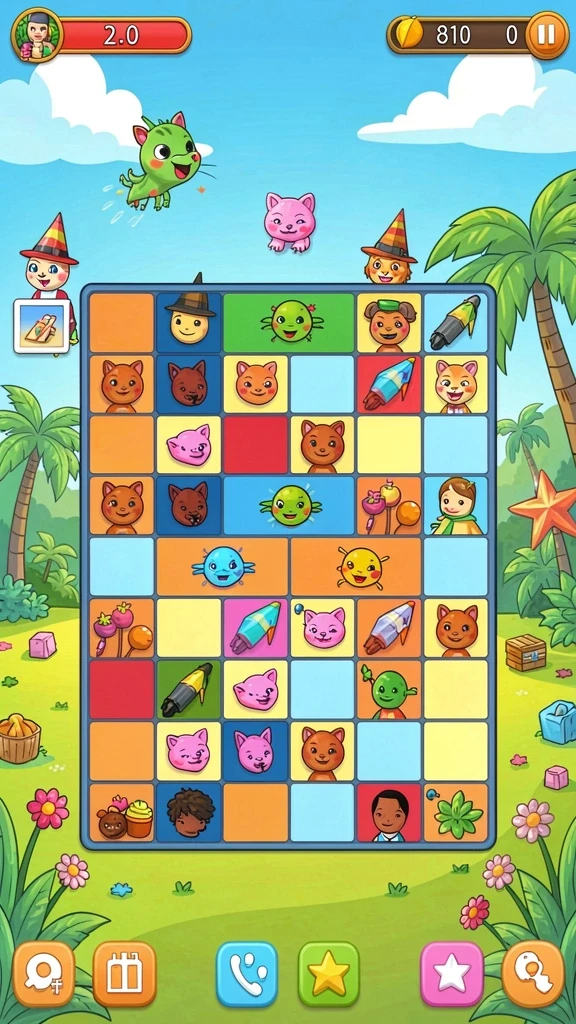The height and width of the screenshot is (1024, 576).
Task: Tap the girl with green scarf tile
Action: point(456,506)
